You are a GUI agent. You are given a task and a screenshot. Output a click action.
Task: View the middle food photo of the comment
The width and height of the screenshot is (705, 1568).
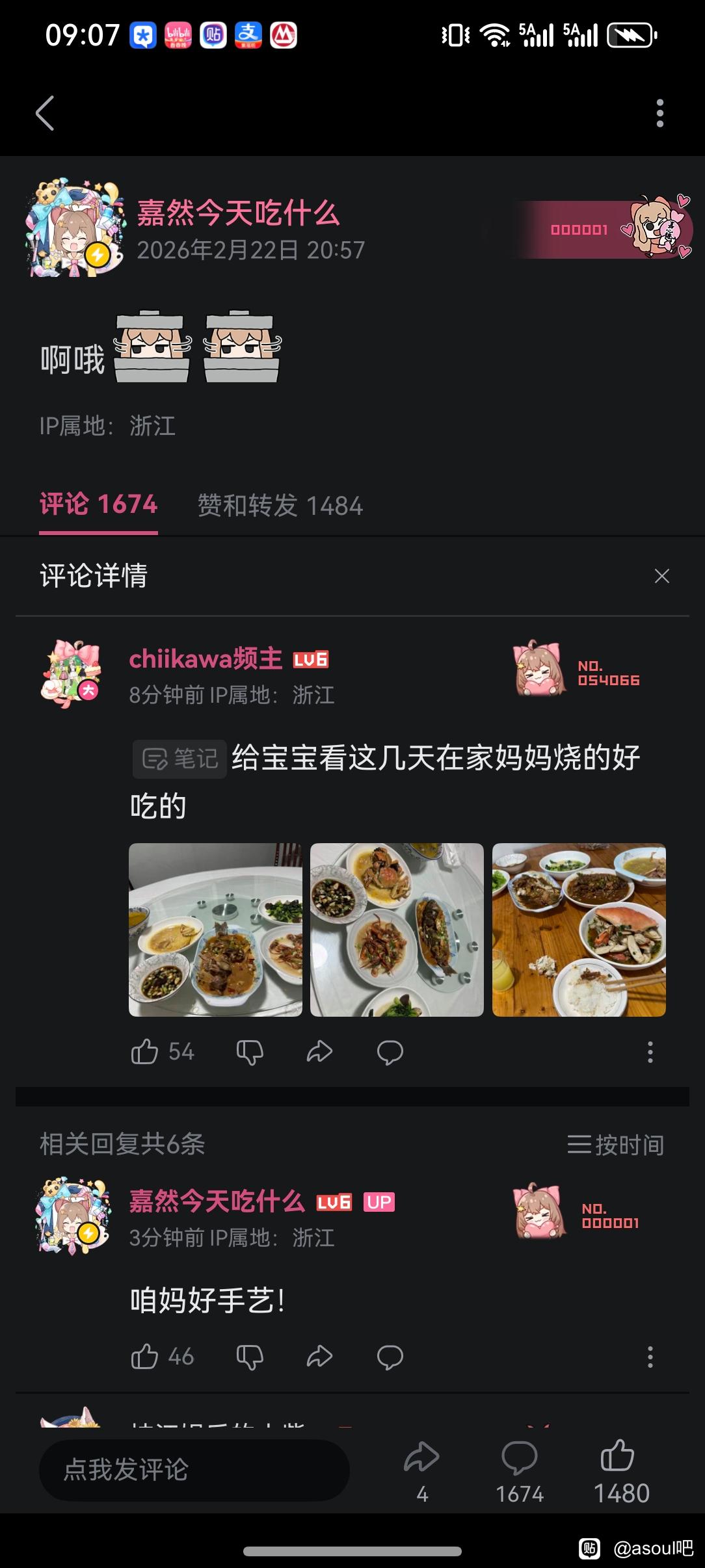pyautogui.click(x=397, y=930)
